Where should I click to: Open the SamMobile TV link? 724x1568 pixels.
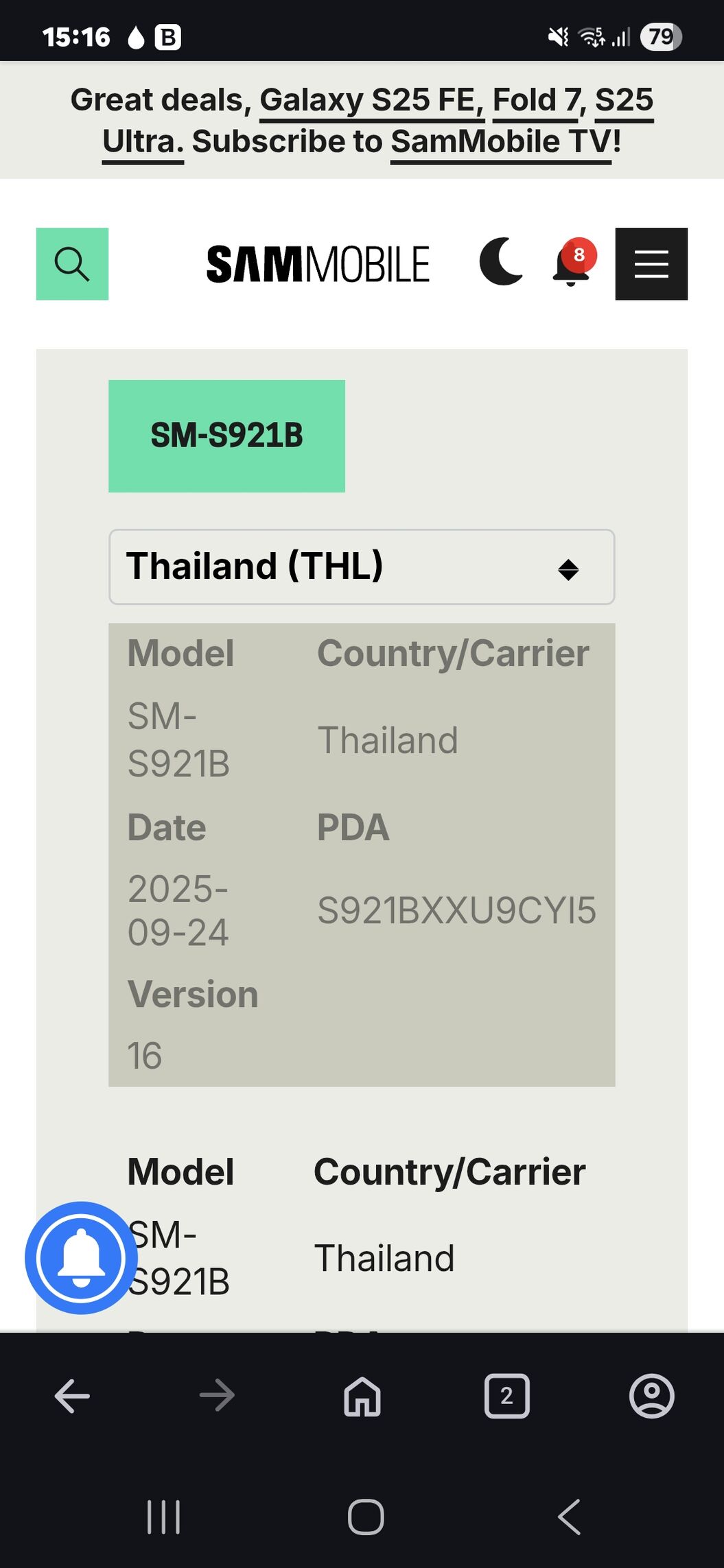coord(500,142)
